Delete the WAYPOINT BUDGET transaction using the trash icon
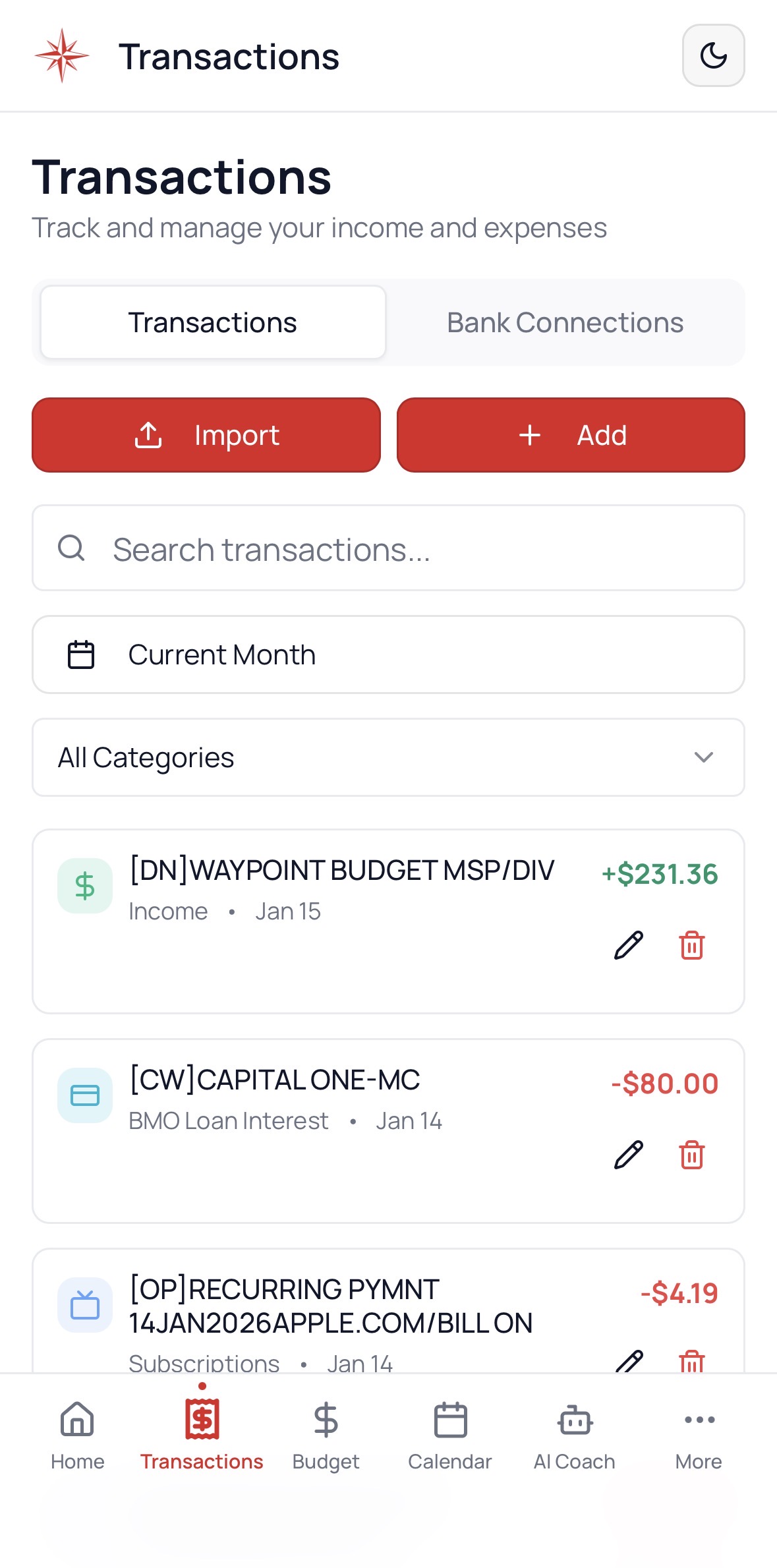Viewport: 777px width, 1568px height. click(691, 946)
